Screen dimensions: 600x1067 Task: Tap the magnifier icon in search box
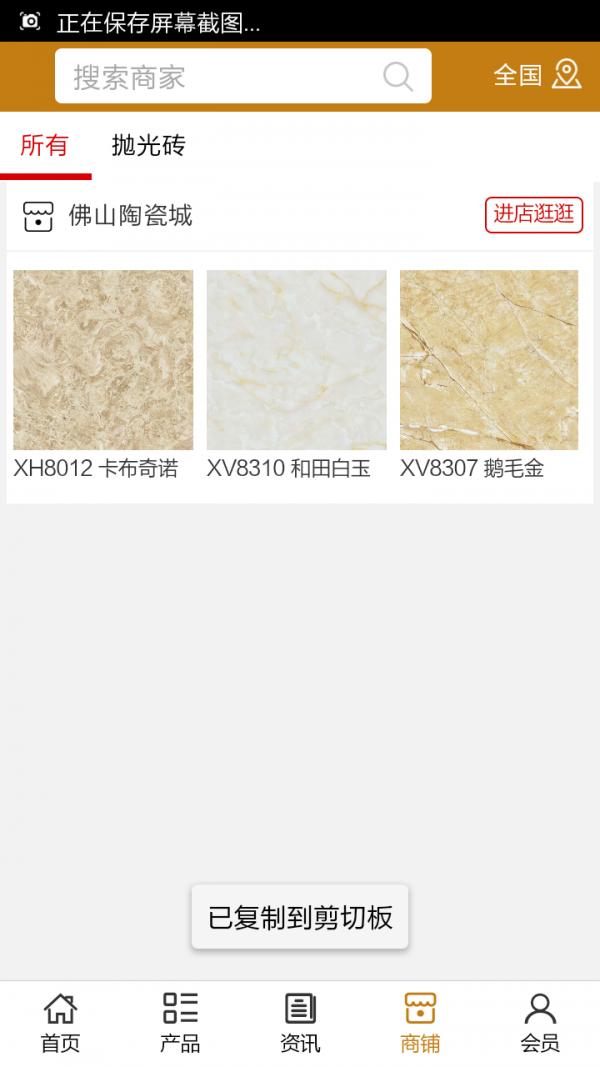397,77
